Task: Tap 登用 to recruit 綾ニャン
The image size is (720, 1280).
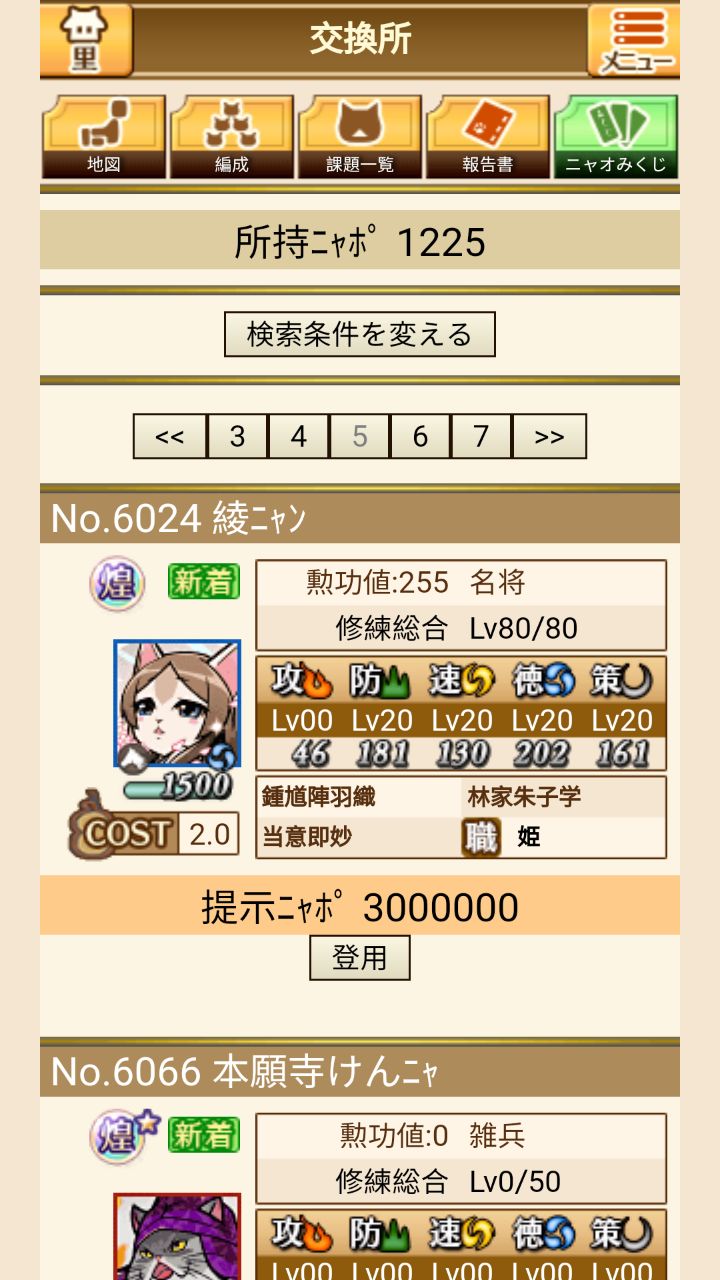Action: (360, 958)
